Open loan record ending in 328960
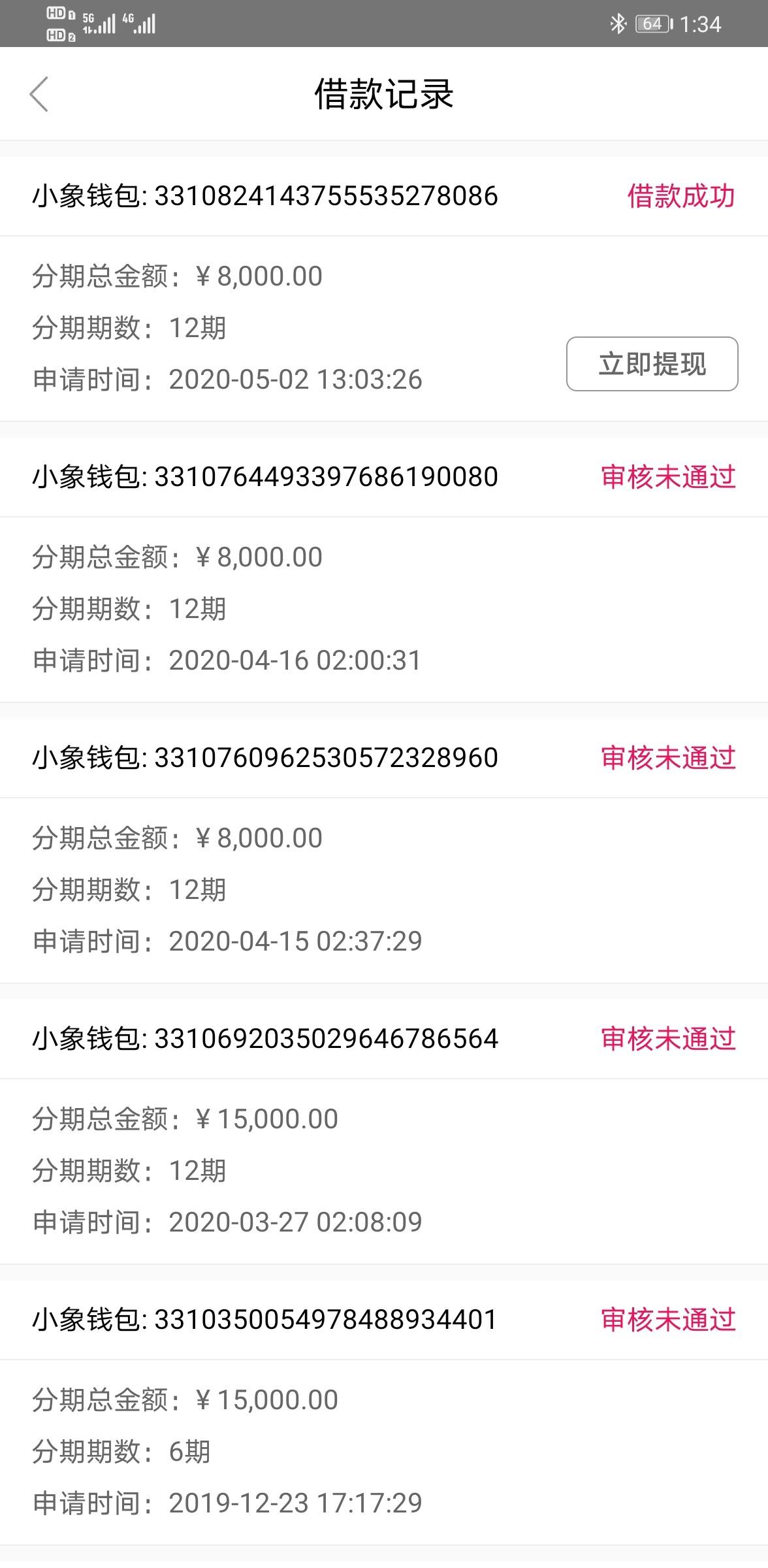 pyautogui.click(x=384, y=851)
